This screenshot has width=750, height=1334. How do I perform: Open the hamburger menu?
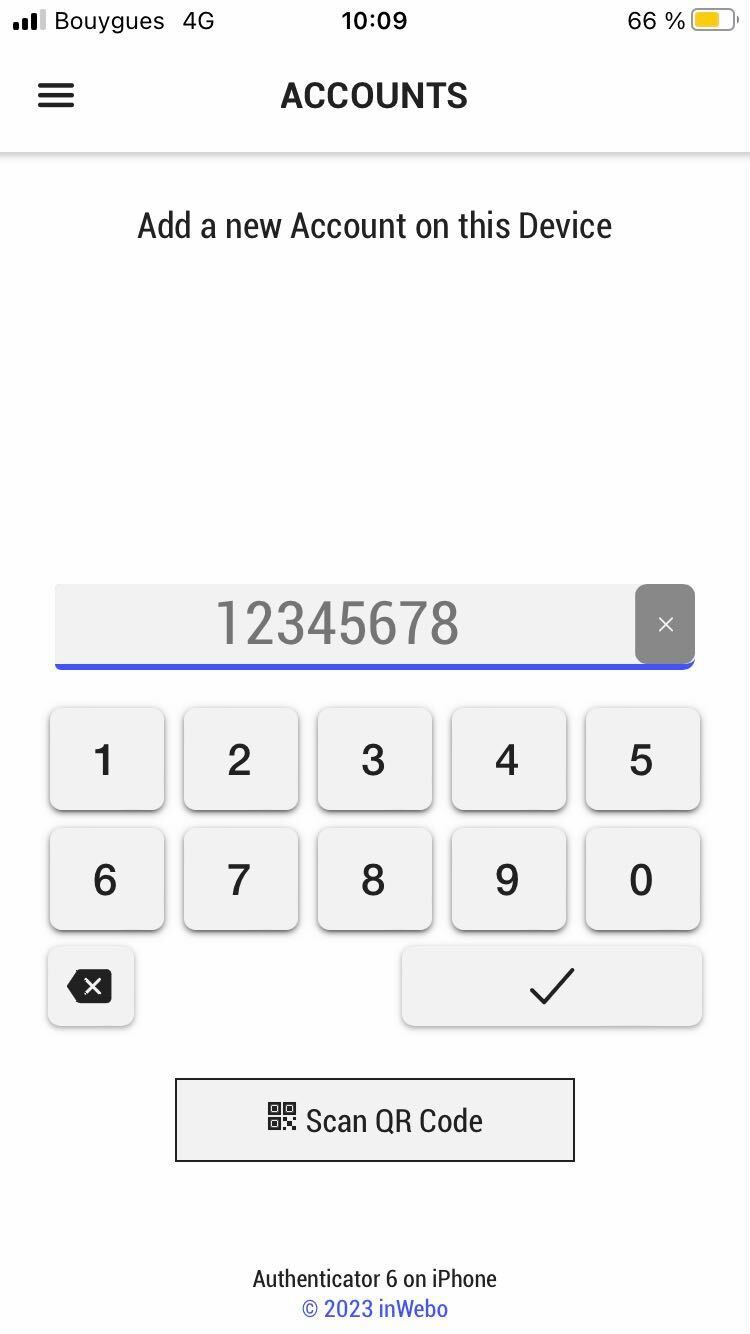[x=56, y=96]
